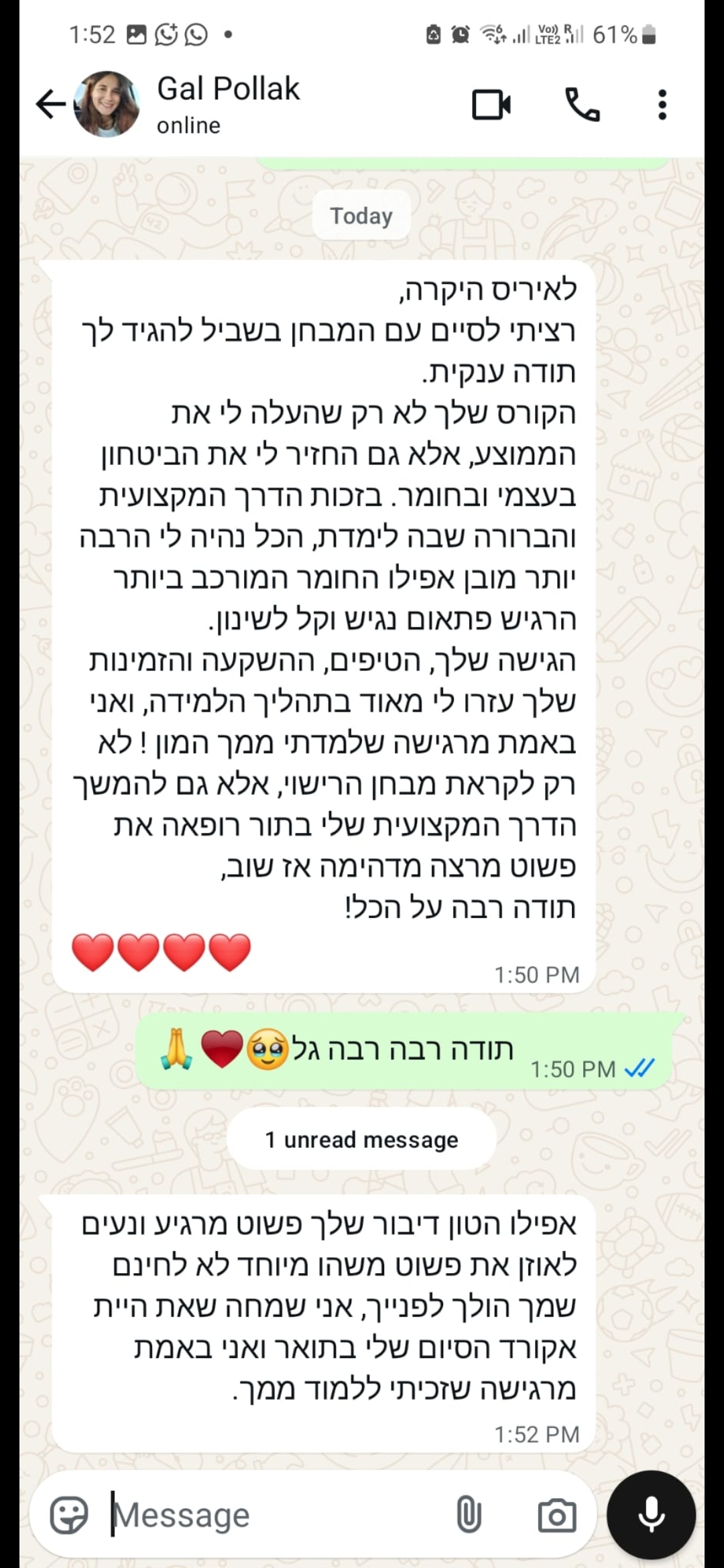Go back to the chat list

pos(50,105)
